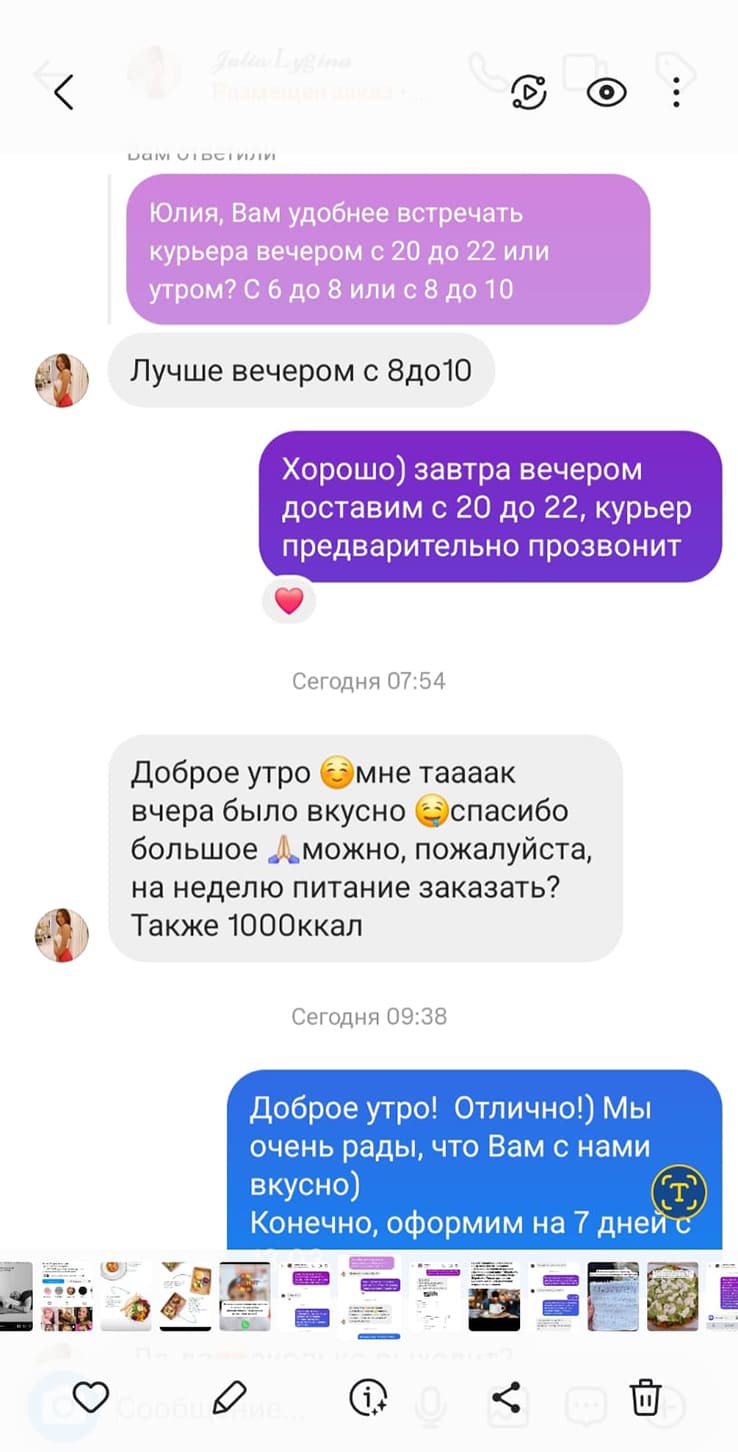Select the green salad dish thumbnail

[672, 1296]
